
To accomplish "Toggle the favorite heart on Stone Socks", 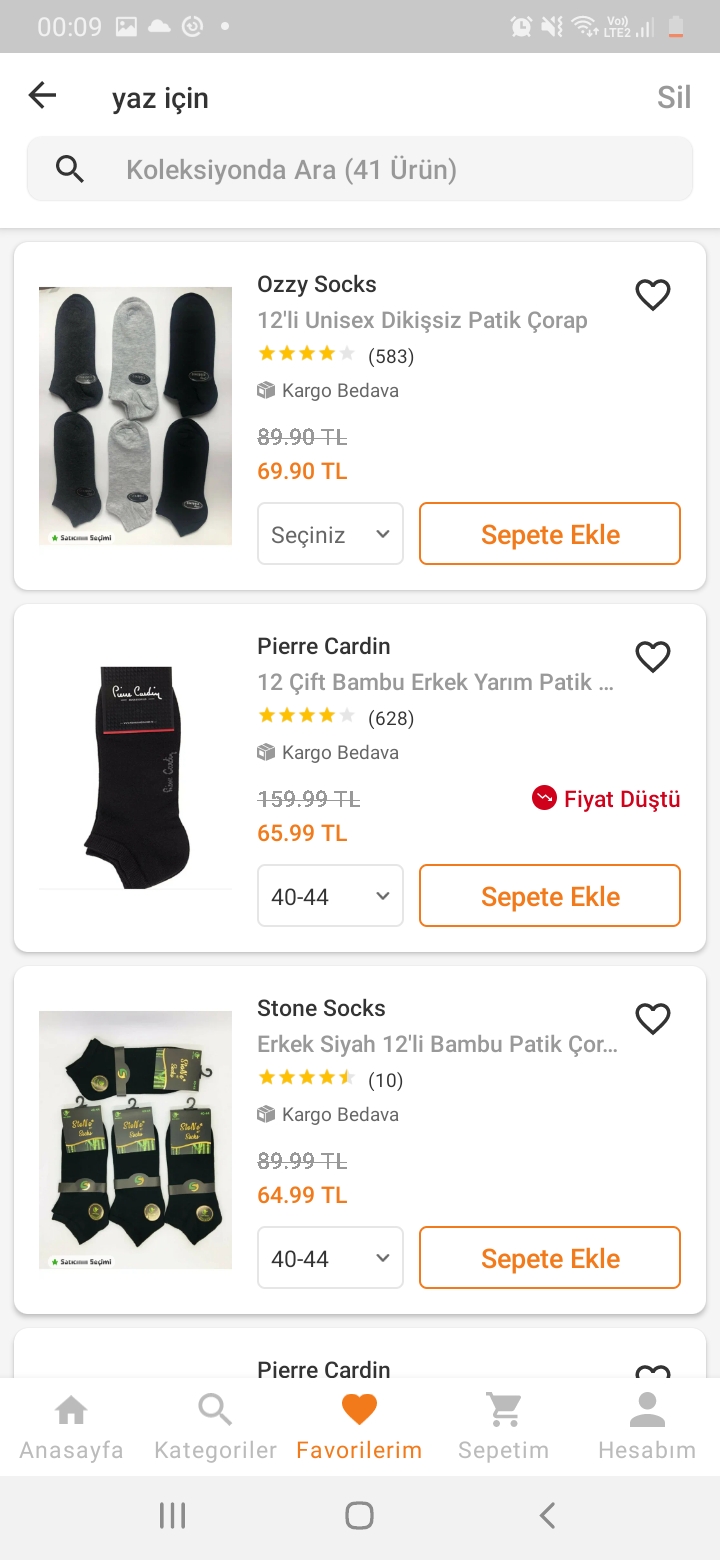I will coord(653,1019).
